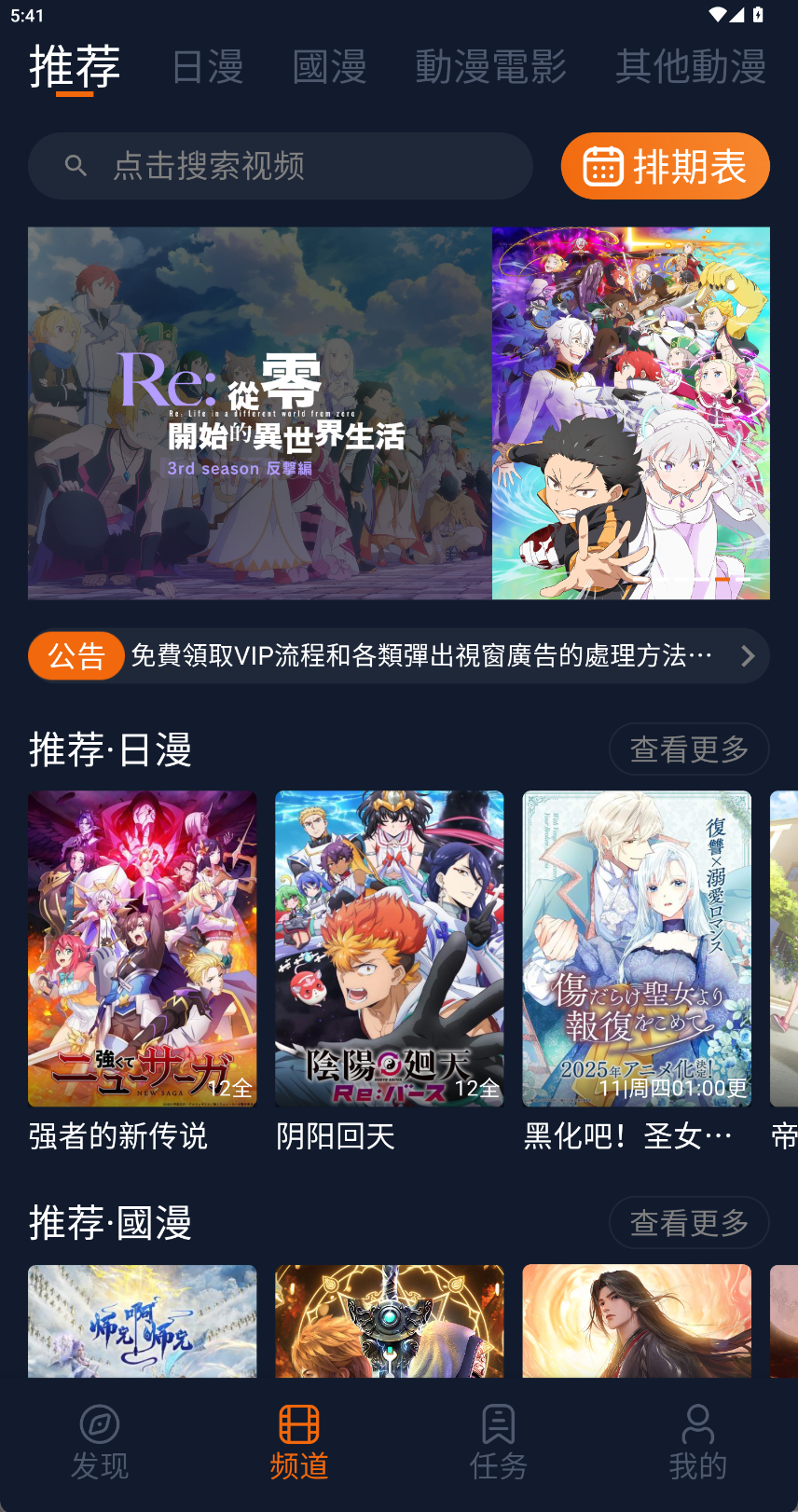This screenshot has width=798, height=1512.
Task: Tap the calendar icon inside 排期表 button
Action: (607, 165)
